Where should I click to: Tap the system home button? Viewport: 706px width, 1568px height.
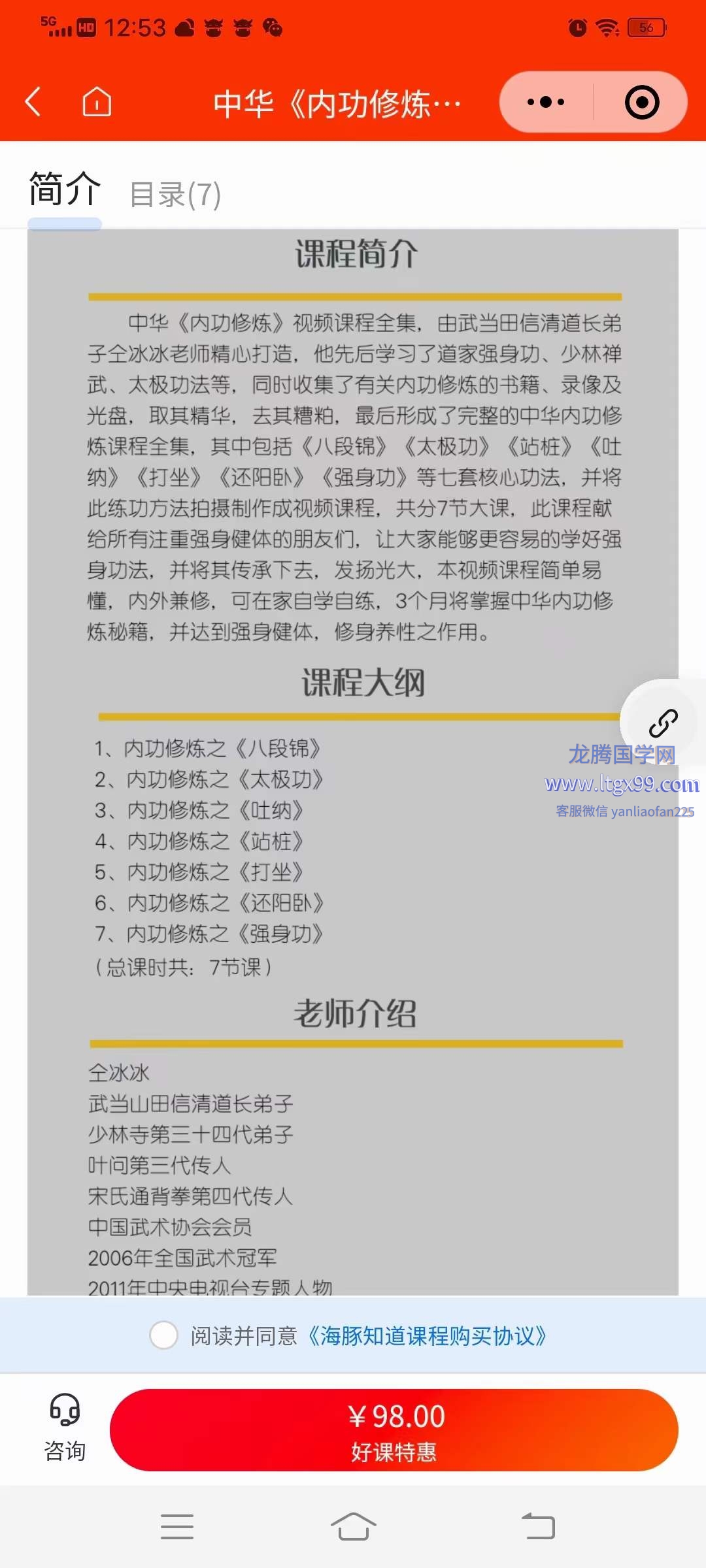coord(353,1527)
